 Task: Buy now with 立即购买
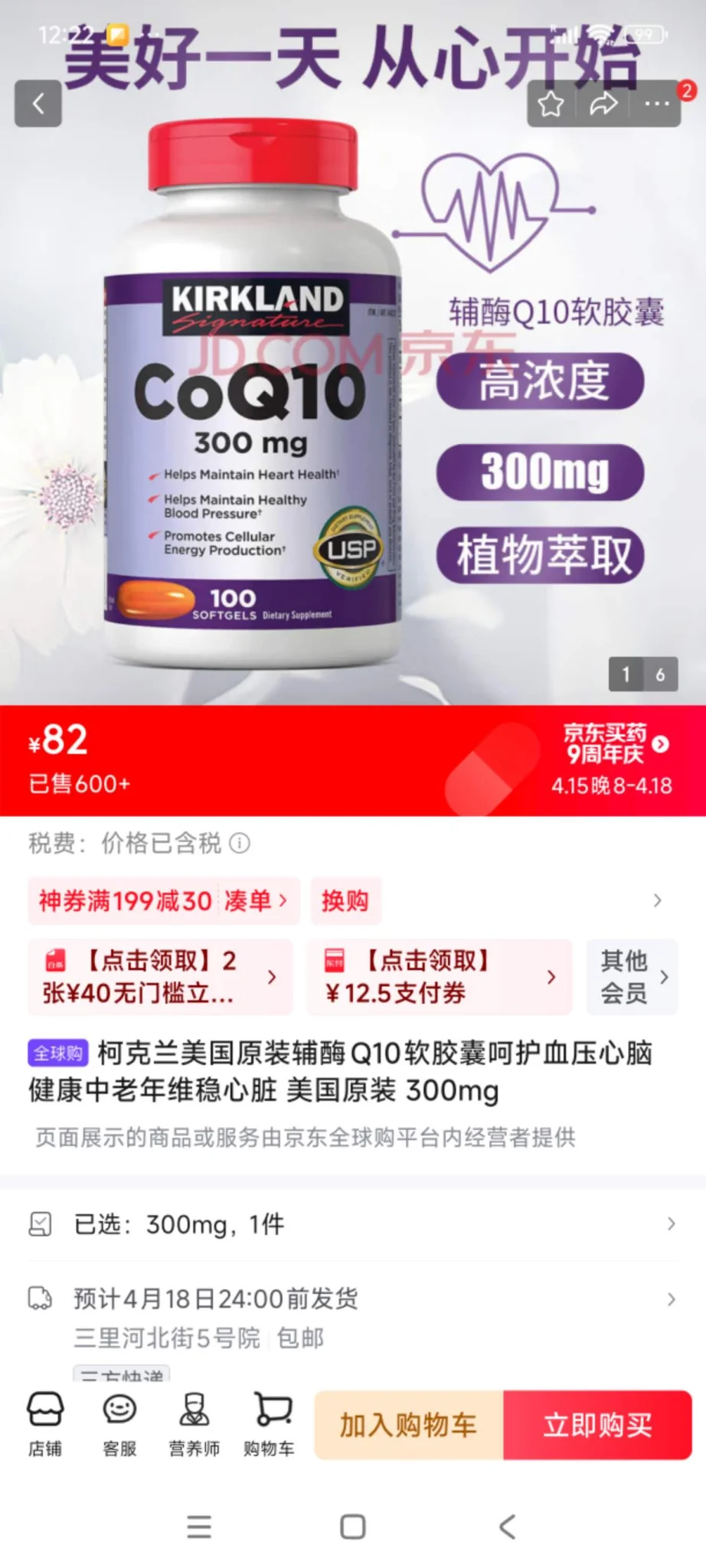[x=597, y=1425]
